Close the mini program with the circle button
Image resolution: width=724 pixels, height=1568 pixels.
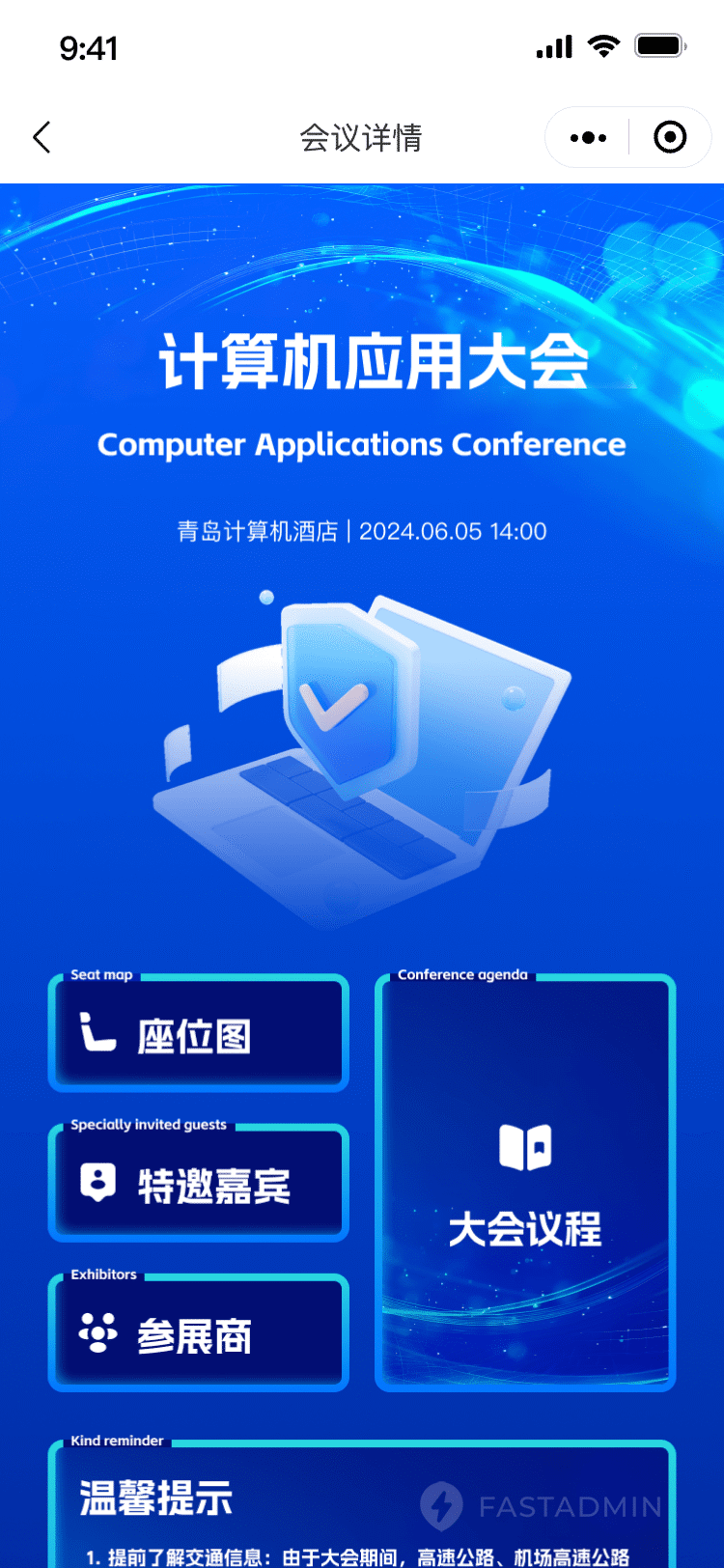pyautogui.click(x=670, y=137)
